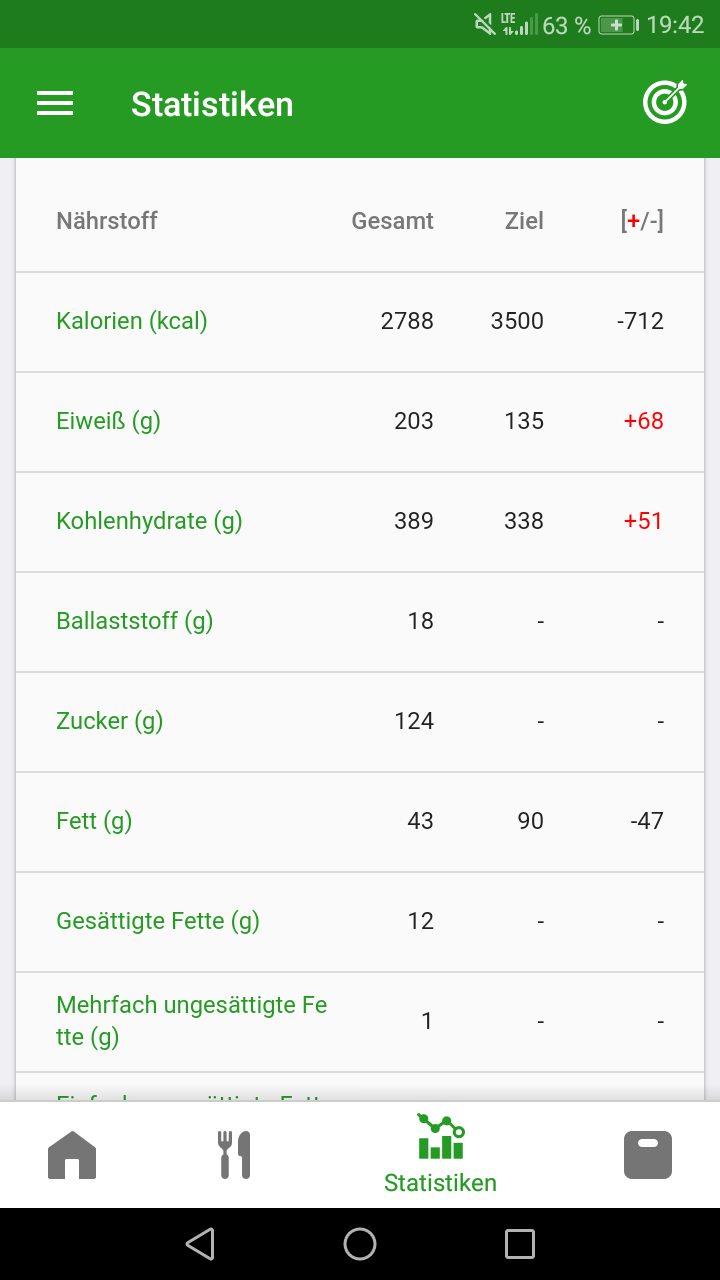Tap the Gesättigte Fette row

coord(360,921)
